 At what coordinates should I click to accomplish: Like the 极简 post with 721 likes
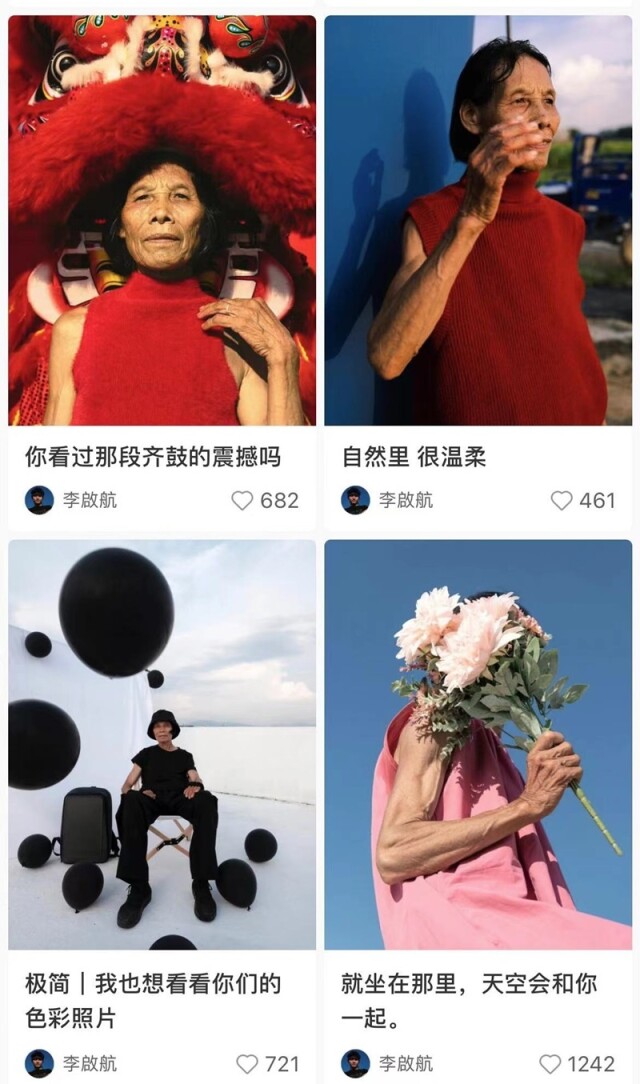tap(247, 1064)
